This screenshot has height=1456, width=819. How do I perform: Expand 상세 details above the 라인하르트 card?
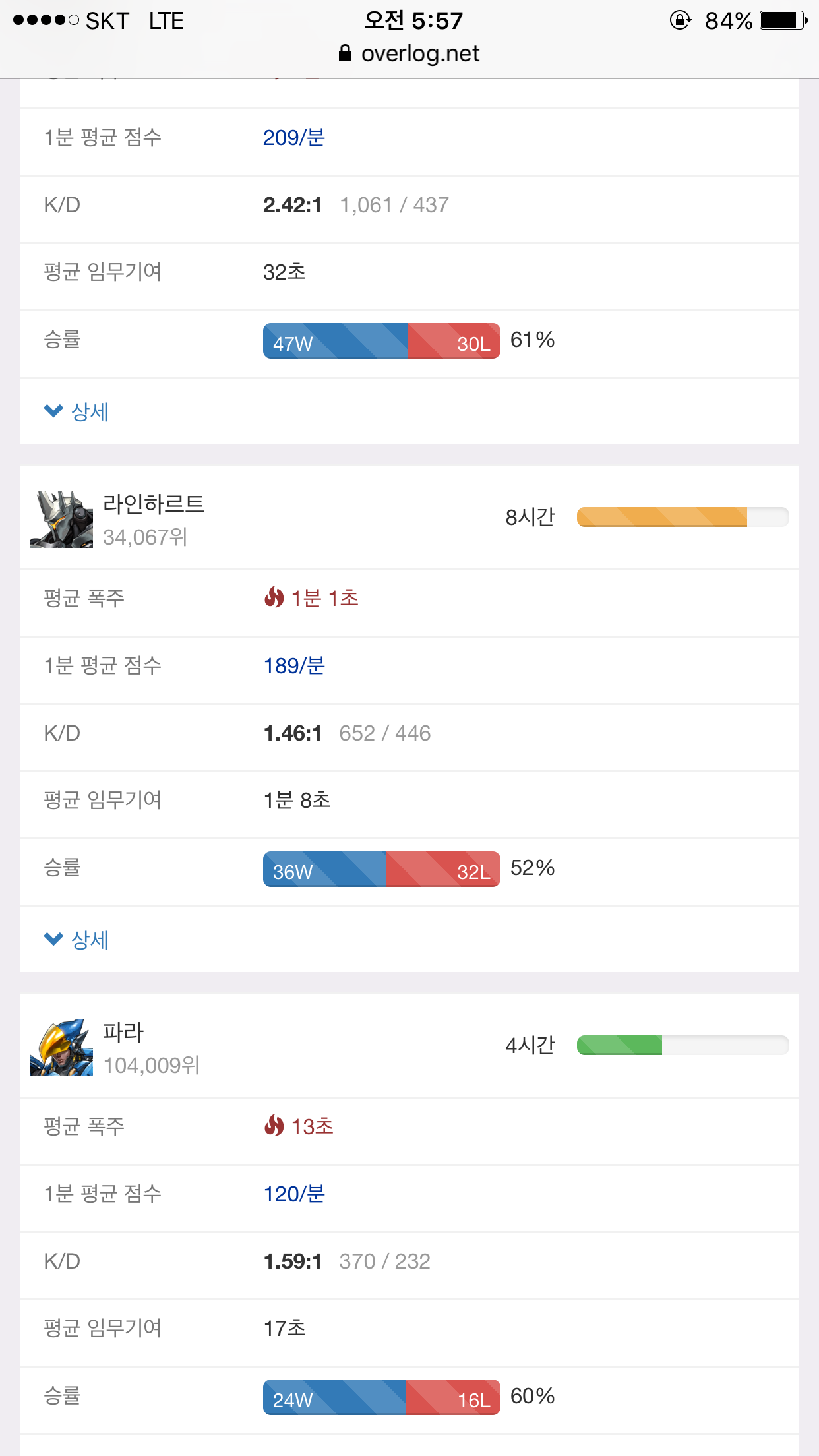(76, 411)
